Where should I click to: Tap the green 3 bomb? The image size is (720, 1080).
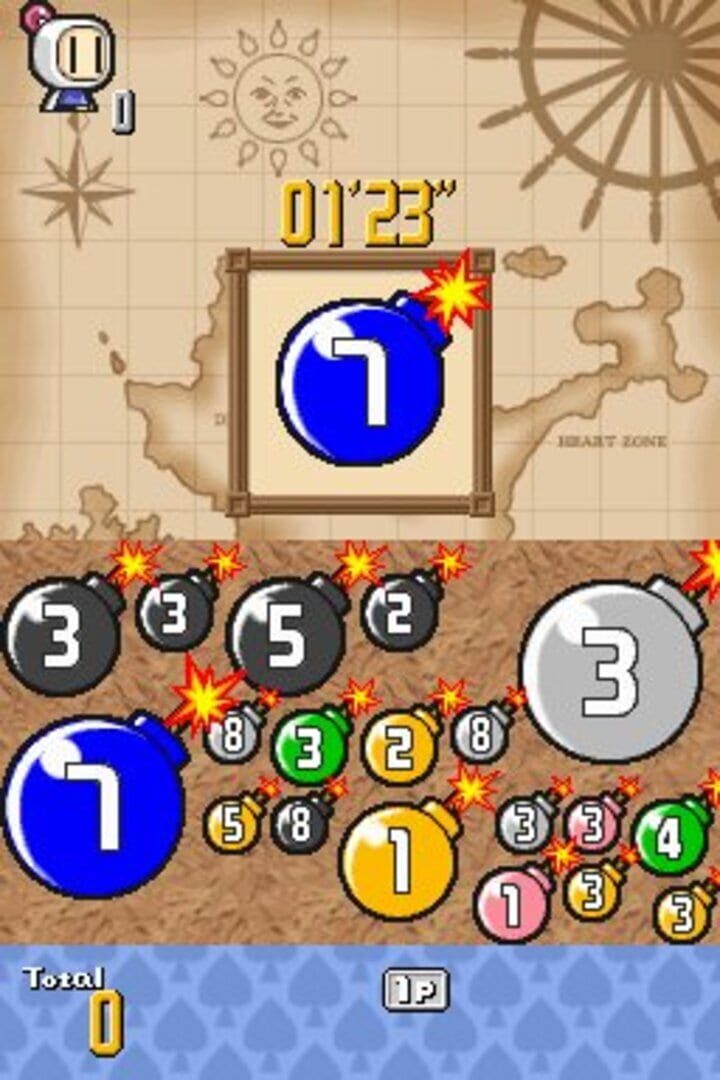pyautogui.click(x=309, y=747)
